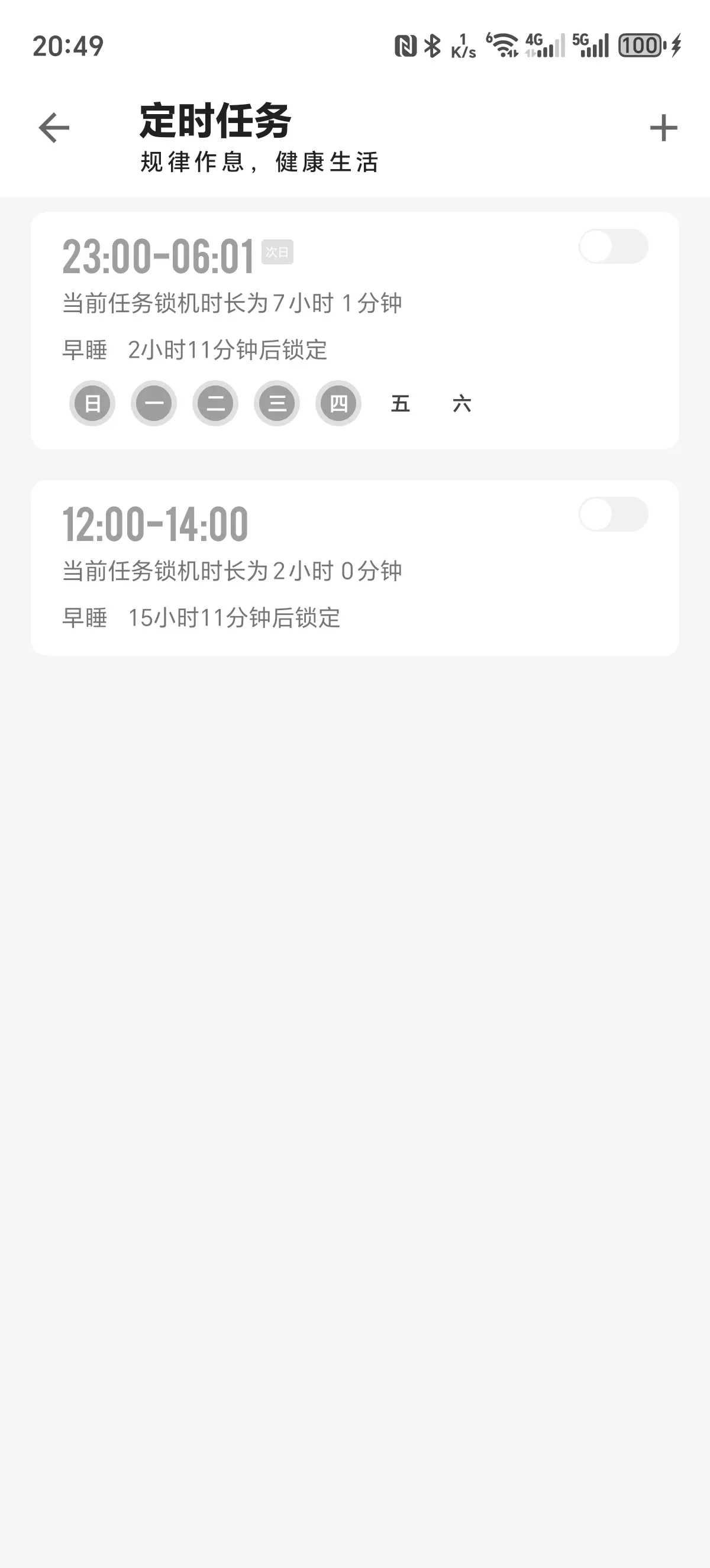Image resolution: width=710 pixels, height=1568 pixels.
Task: Add a new scheduled task
Action: (x=663, y=128)
